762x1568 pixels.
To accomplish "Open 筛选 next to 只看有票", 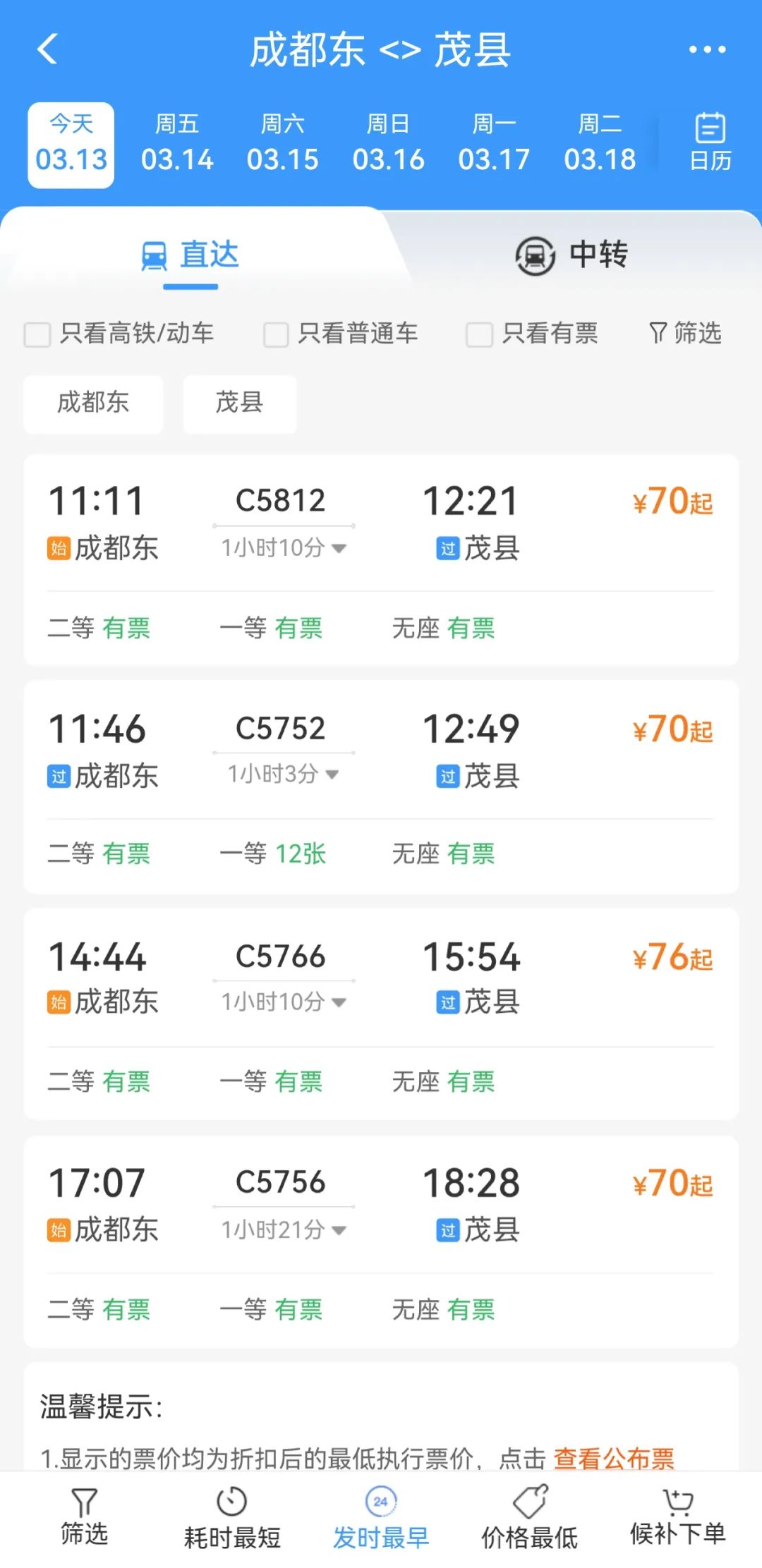I will (685, 333).
